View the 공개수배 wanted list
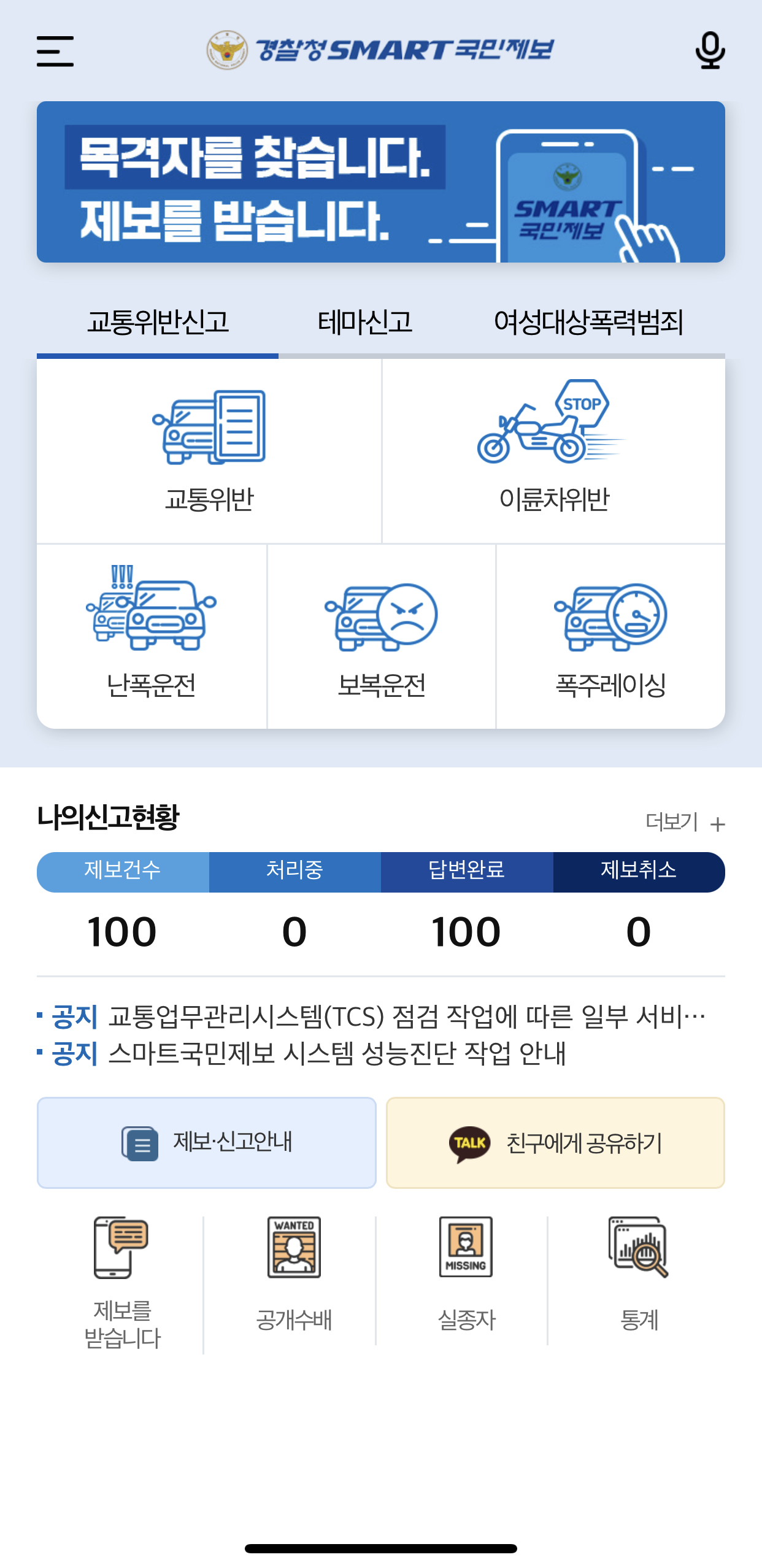 (x=294, y=1274)
